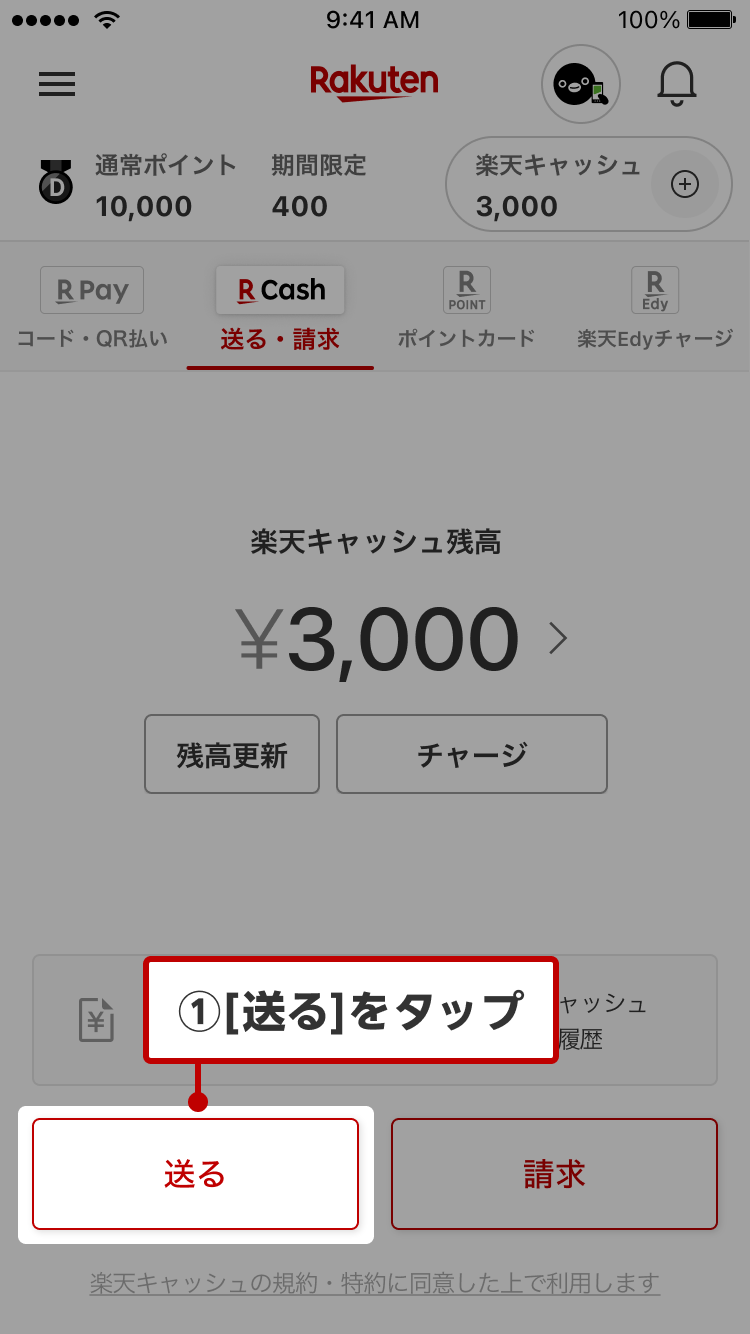
Task: Tap the yen transfer icon near history
Action: (95, 1020)
